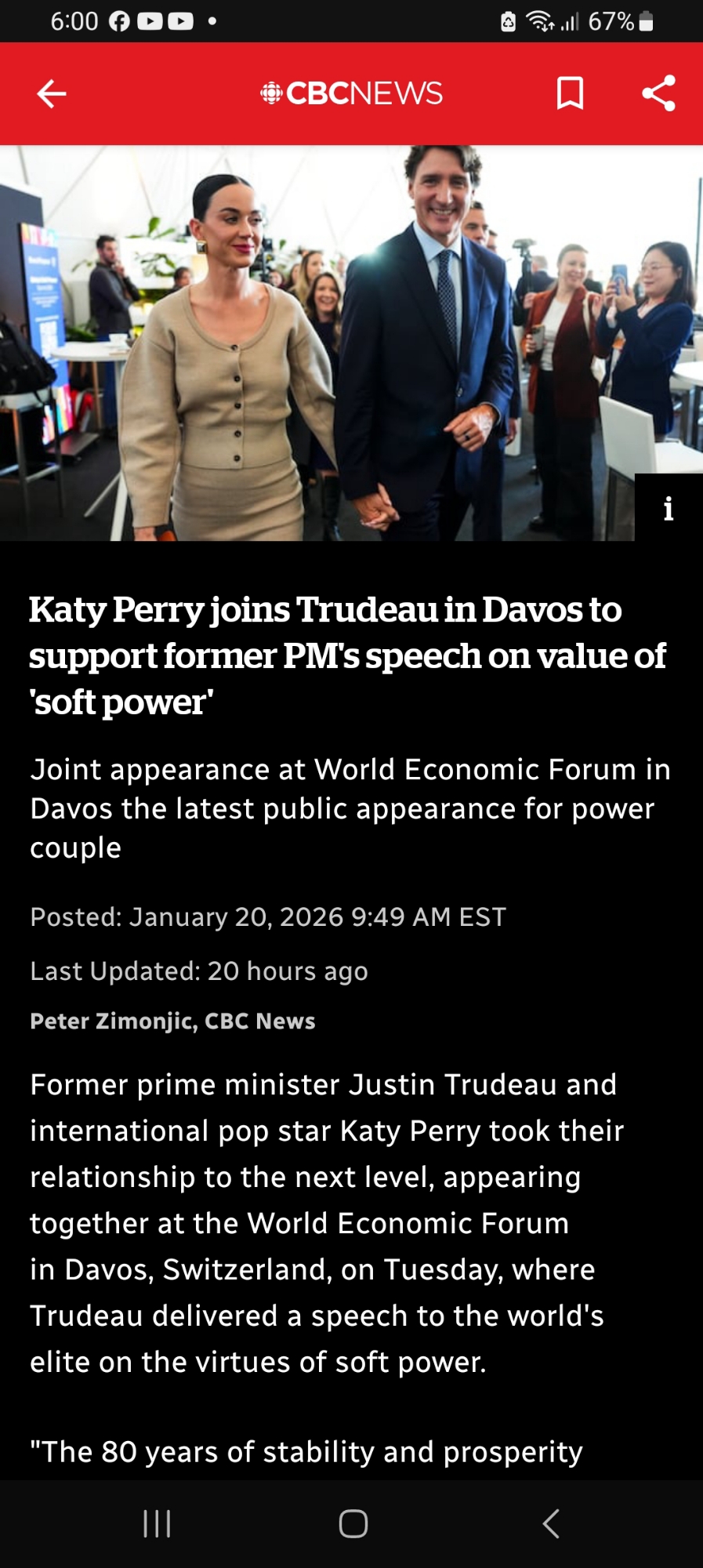Share this article

pos(658,93)
